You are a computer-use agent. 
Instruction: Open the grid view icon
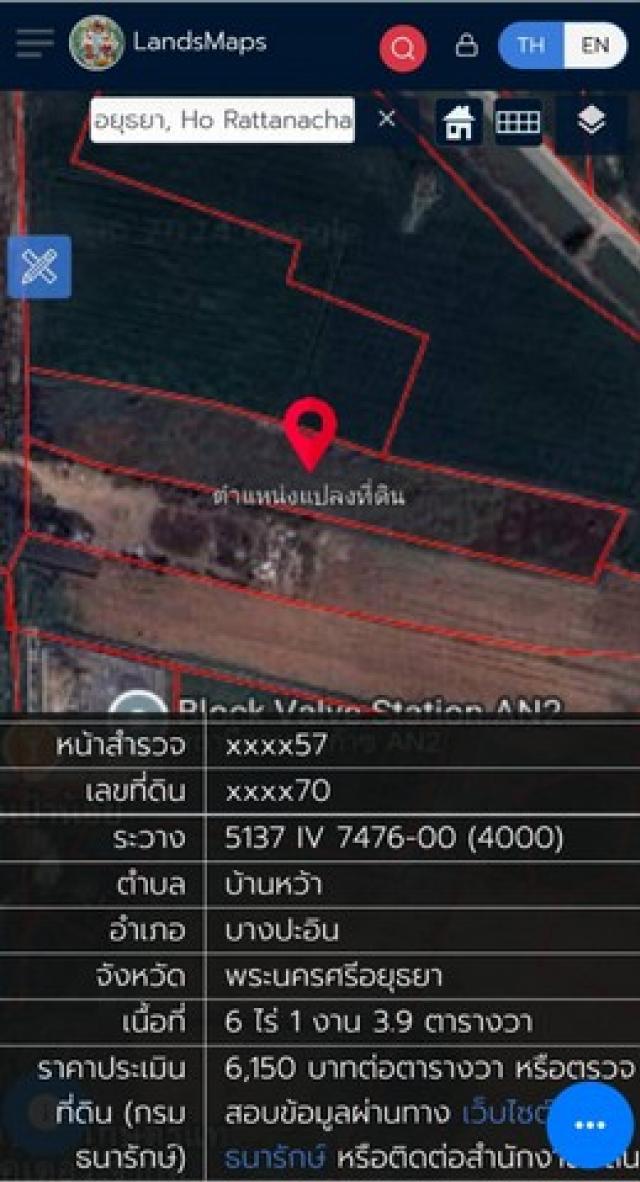(x=518, y=122)
